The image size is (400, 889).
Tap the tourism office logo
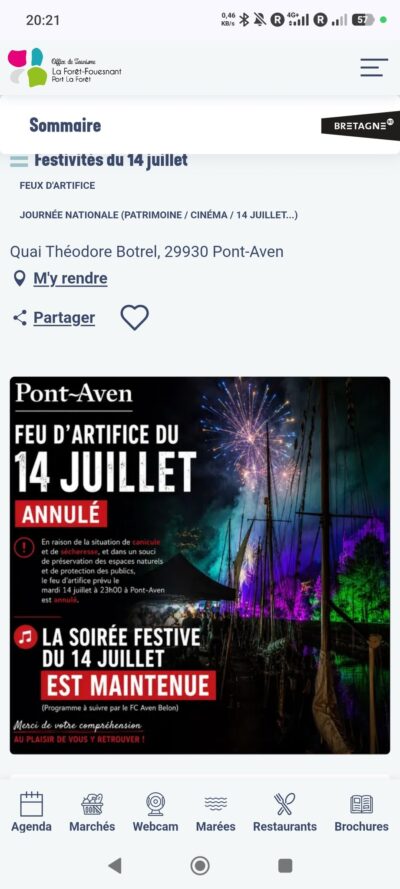64,67
